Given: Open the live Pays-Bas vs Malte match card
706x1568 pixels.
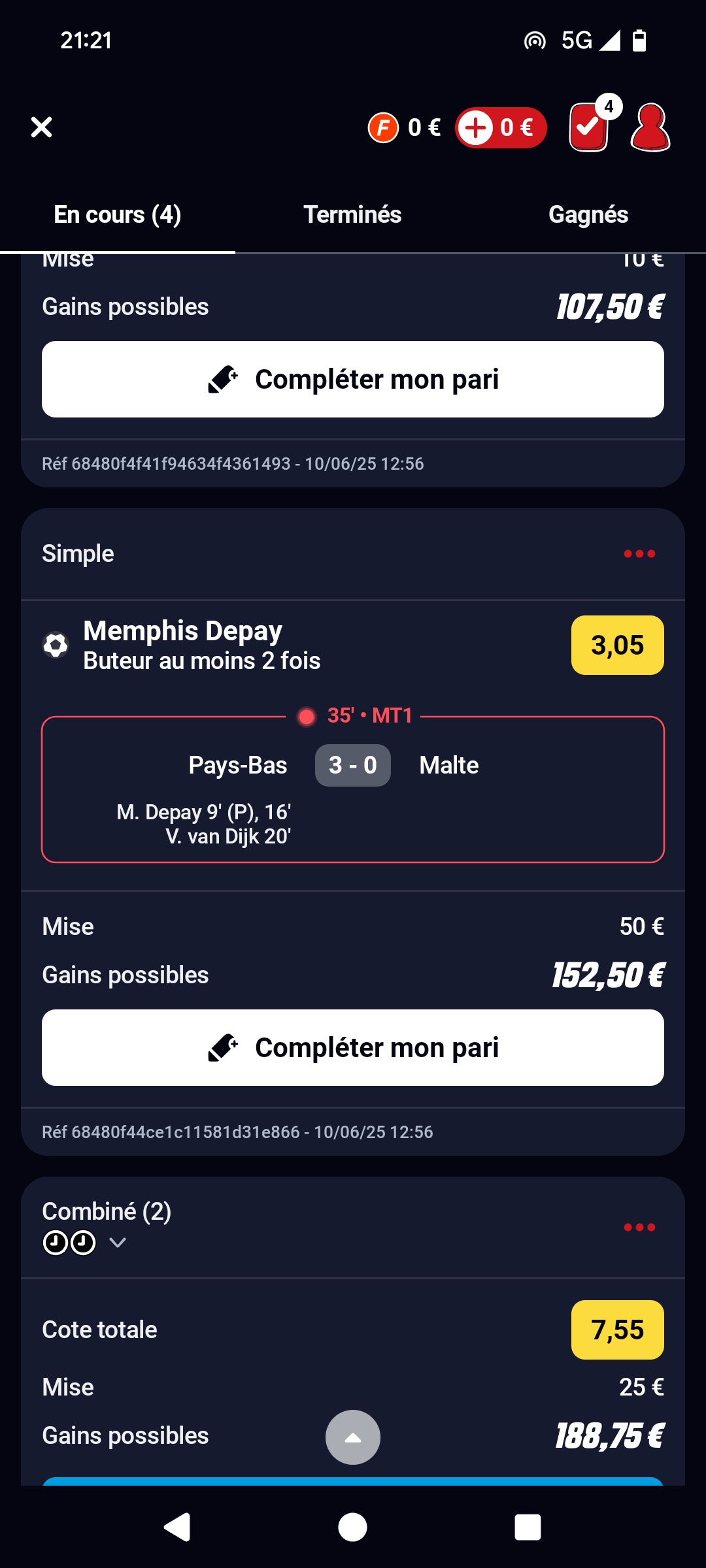Looking at the screenshot, I should pos(353,789).
